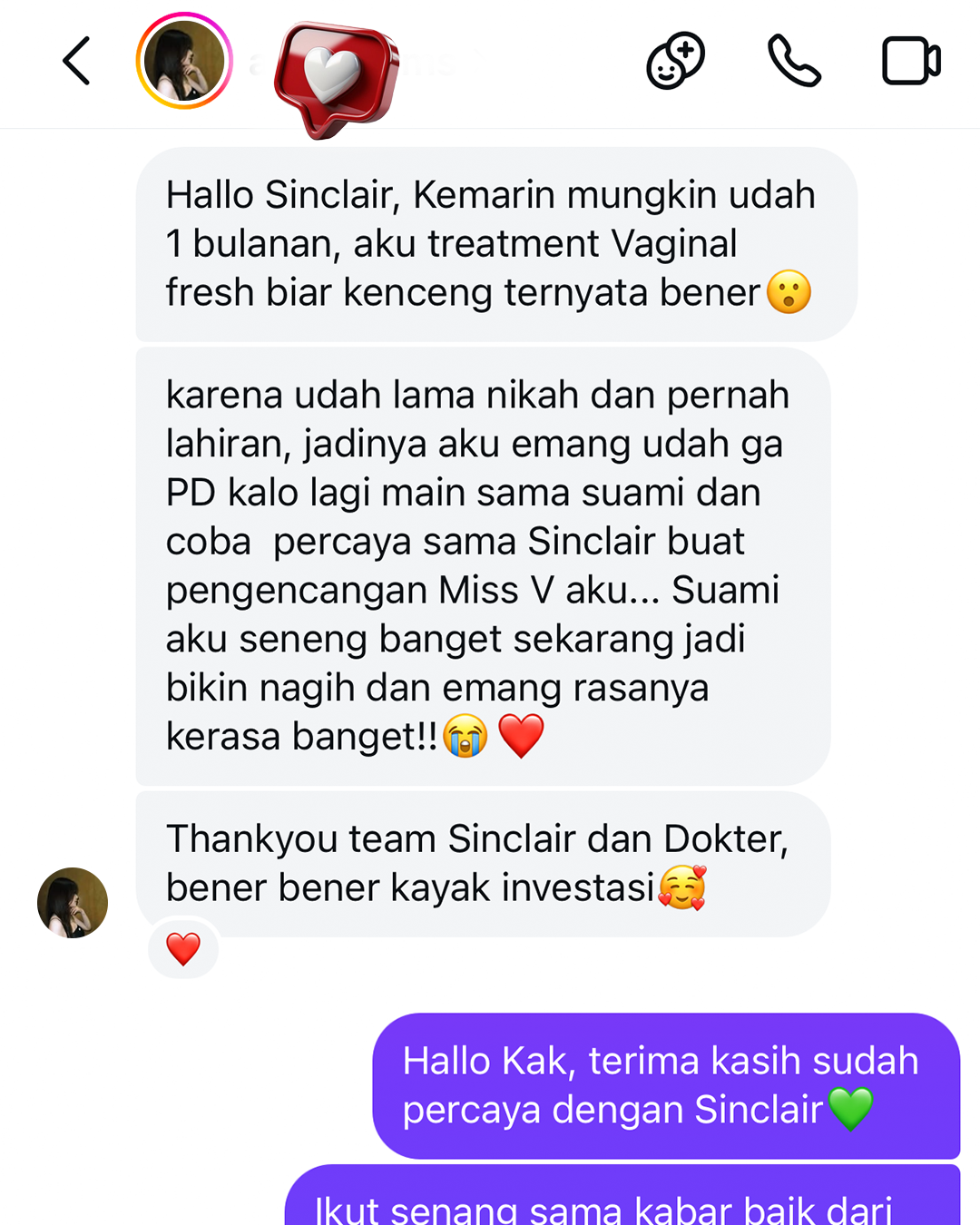This screenshot has height=1225, width=980.
Task: Open the sticker and avatar creator icon
Action: 675,61
